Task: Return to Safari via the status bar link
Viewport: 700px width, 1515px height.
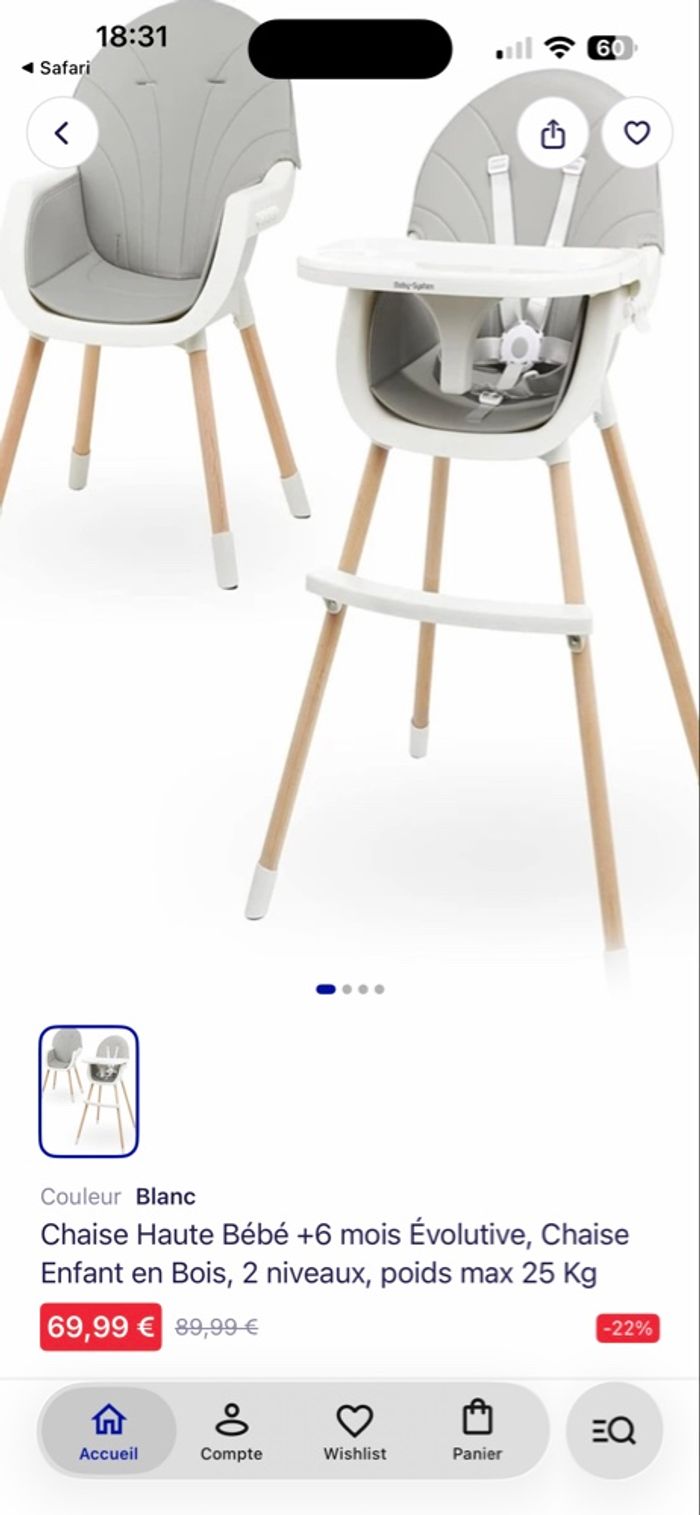Action: (x=56, y=68)
